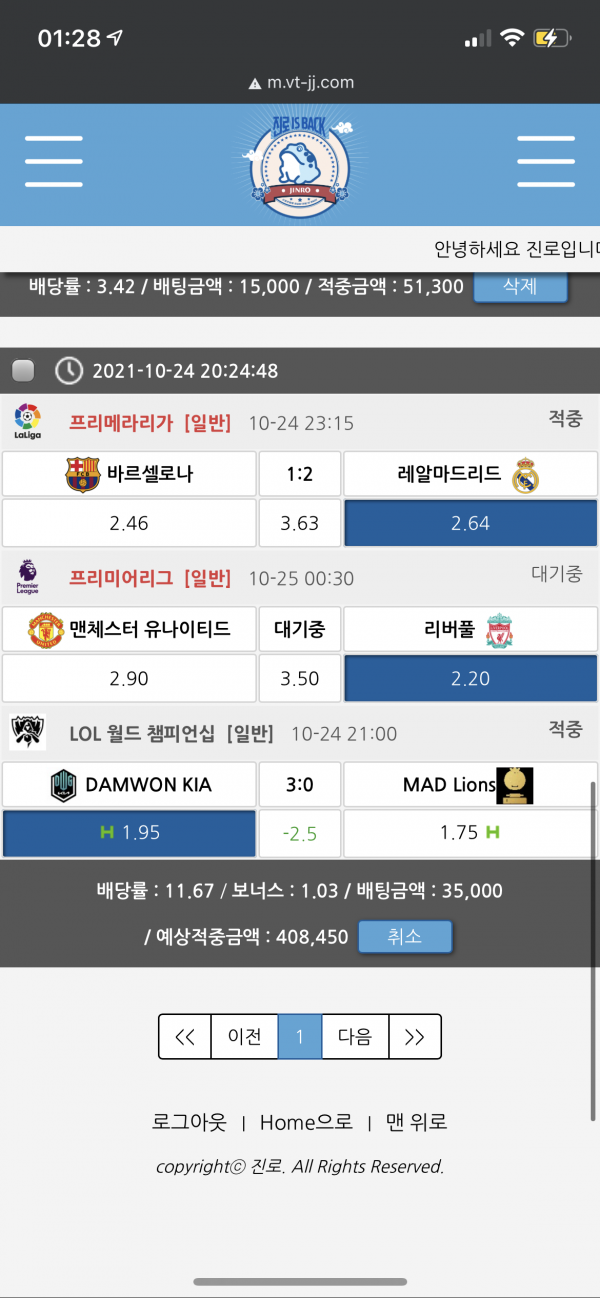This screenshot has height=1298, width=600.
Task: Tap the Jinro logo in the header
Action: click(x=299, y=163)
